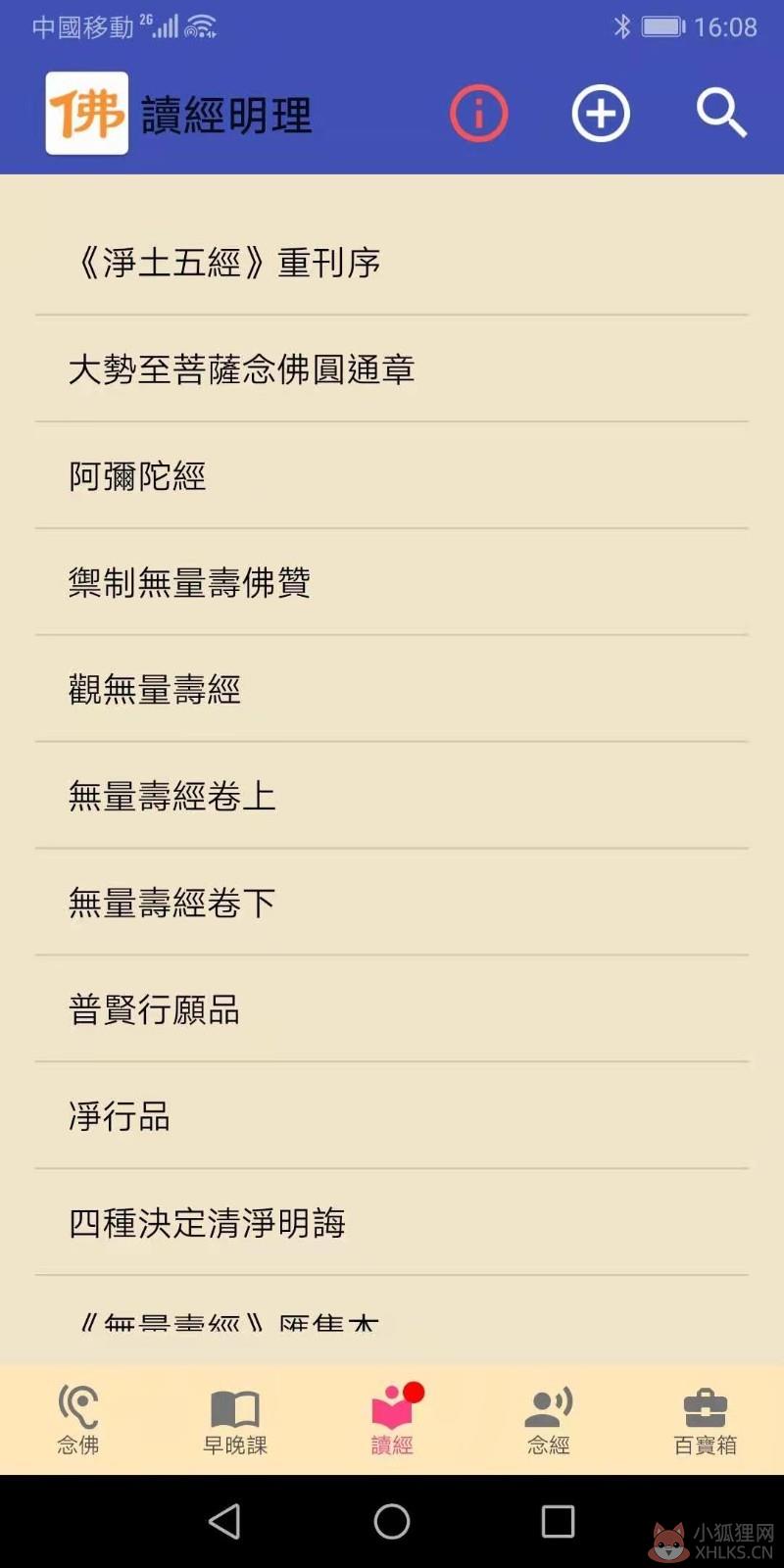Switch to the 念佛 tab
The height and width of the screenshot is (1568, 784).
click(78, 1419)
